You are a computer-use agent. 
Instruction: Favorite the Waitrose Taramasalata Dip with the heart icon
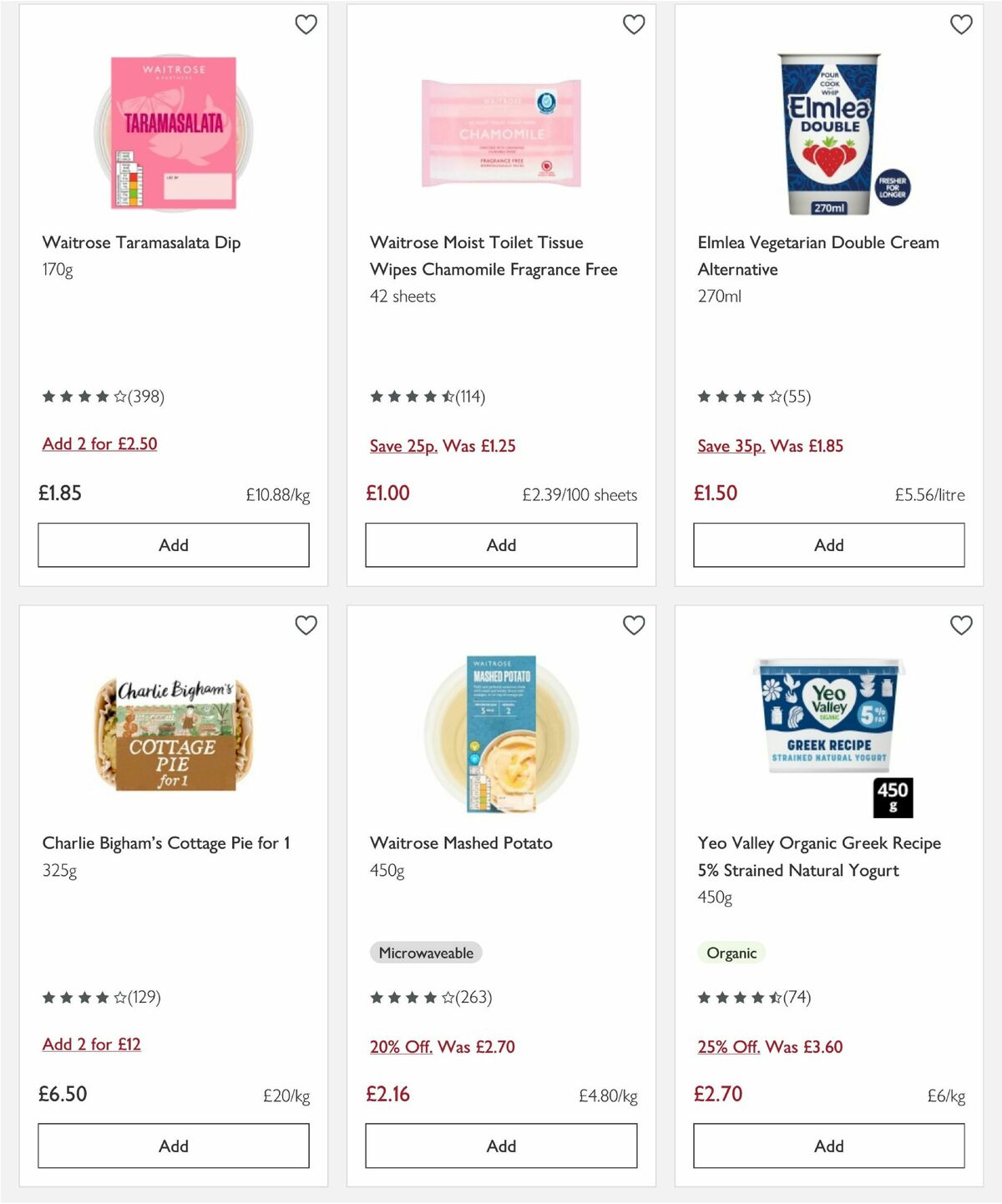[x=306, y=25]
